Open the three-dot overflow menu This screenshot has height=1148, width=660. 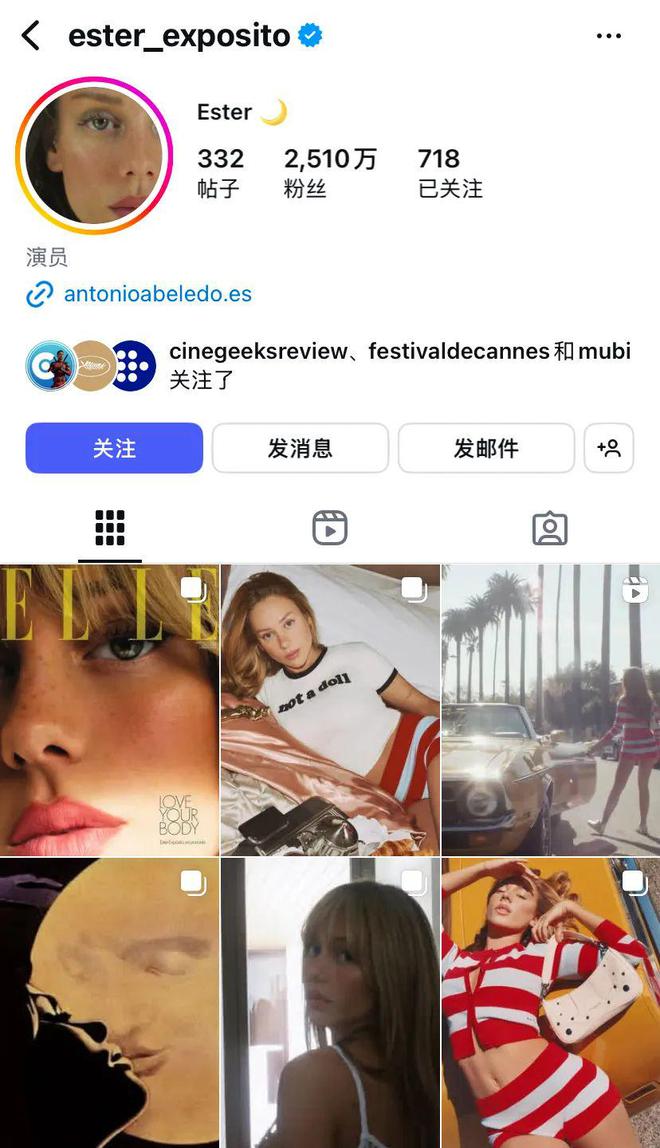point(608,36)
